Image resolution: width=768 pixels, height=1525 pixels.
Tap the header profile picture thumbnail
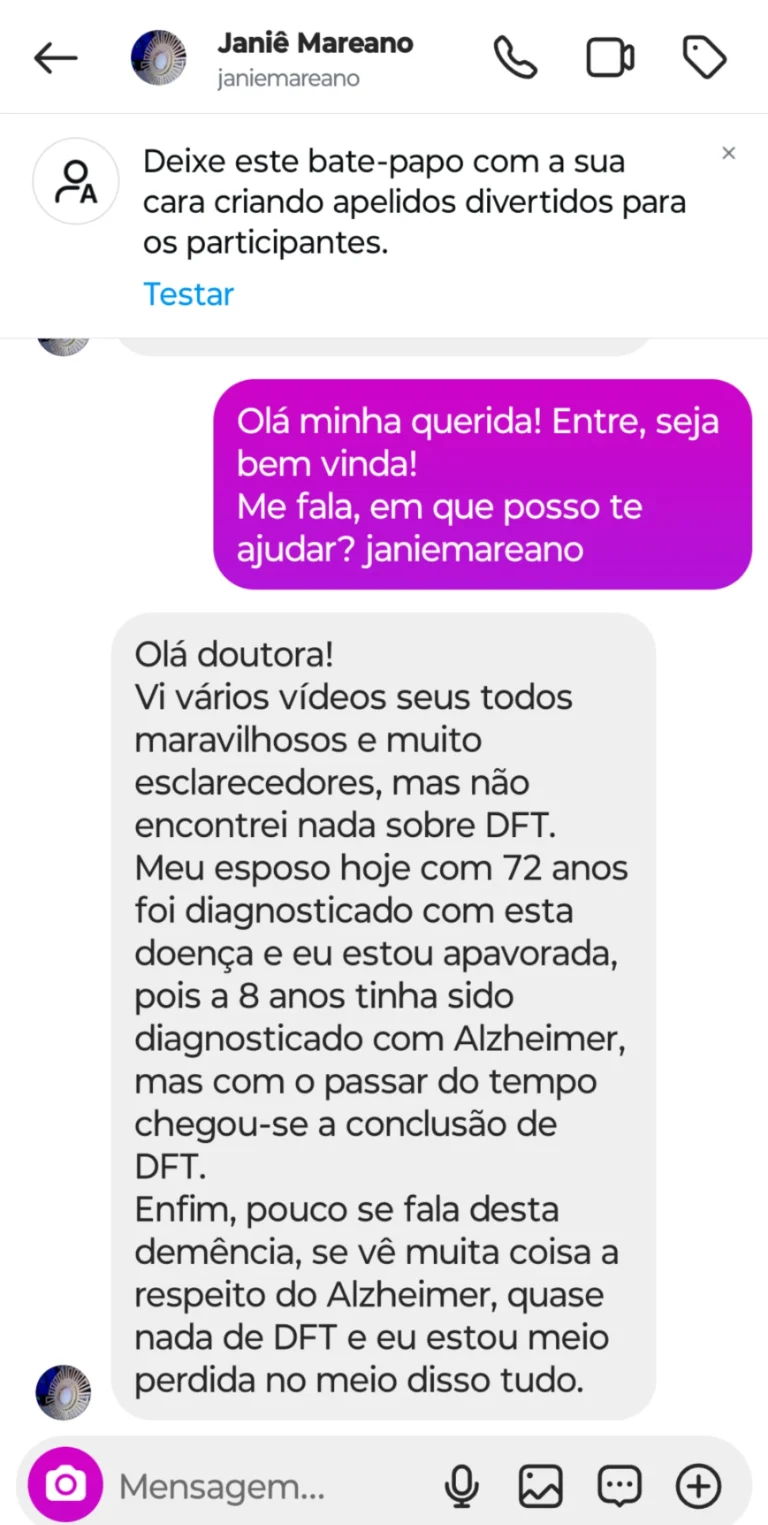[158, 57]
